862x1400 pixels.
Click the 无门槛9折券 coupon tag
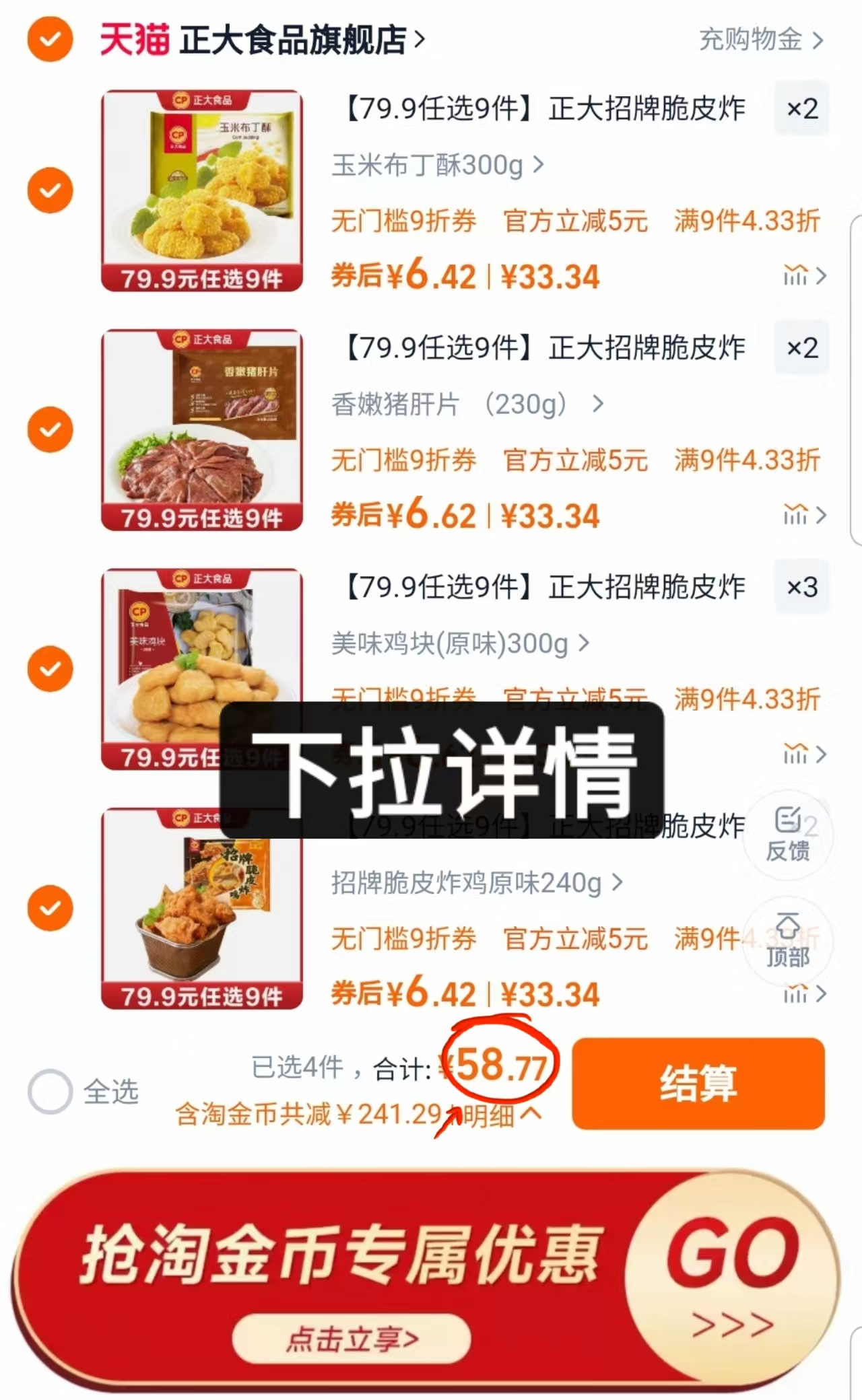(402, 221)
